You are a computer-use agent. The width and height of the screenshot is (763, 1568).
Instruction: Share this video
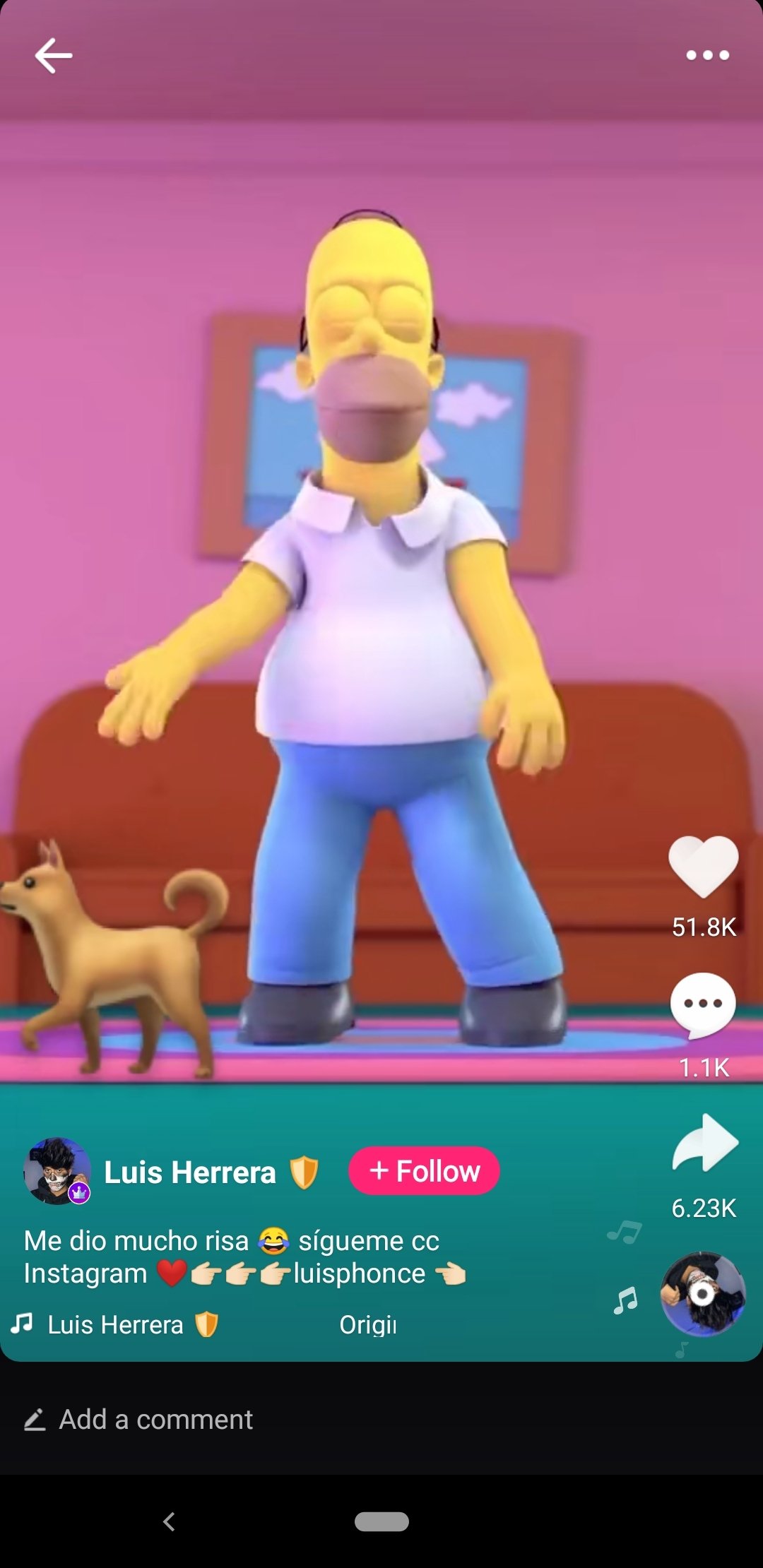click(x=704, y=1144)
